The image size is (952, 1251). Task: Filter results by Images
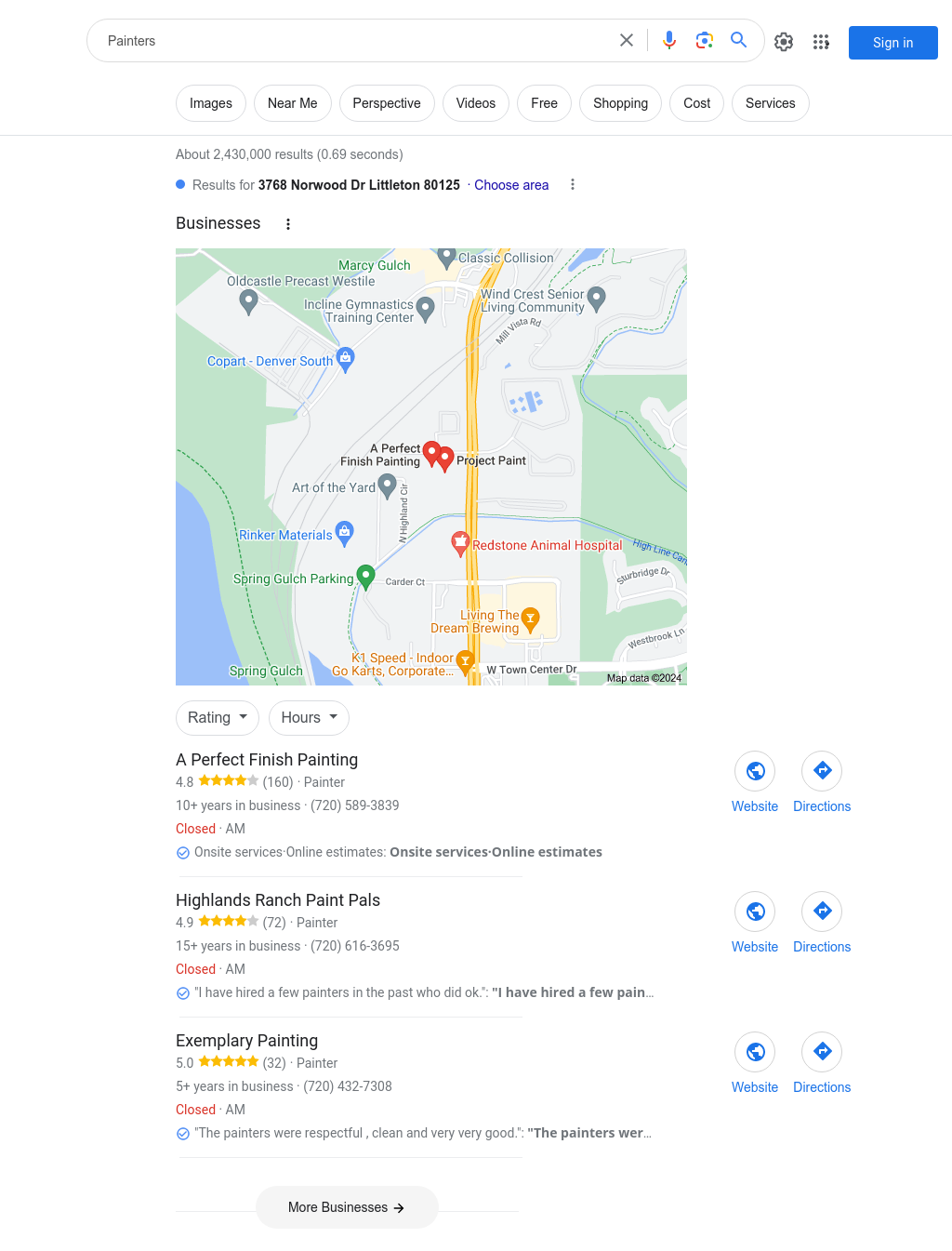[x=211, y=103]
